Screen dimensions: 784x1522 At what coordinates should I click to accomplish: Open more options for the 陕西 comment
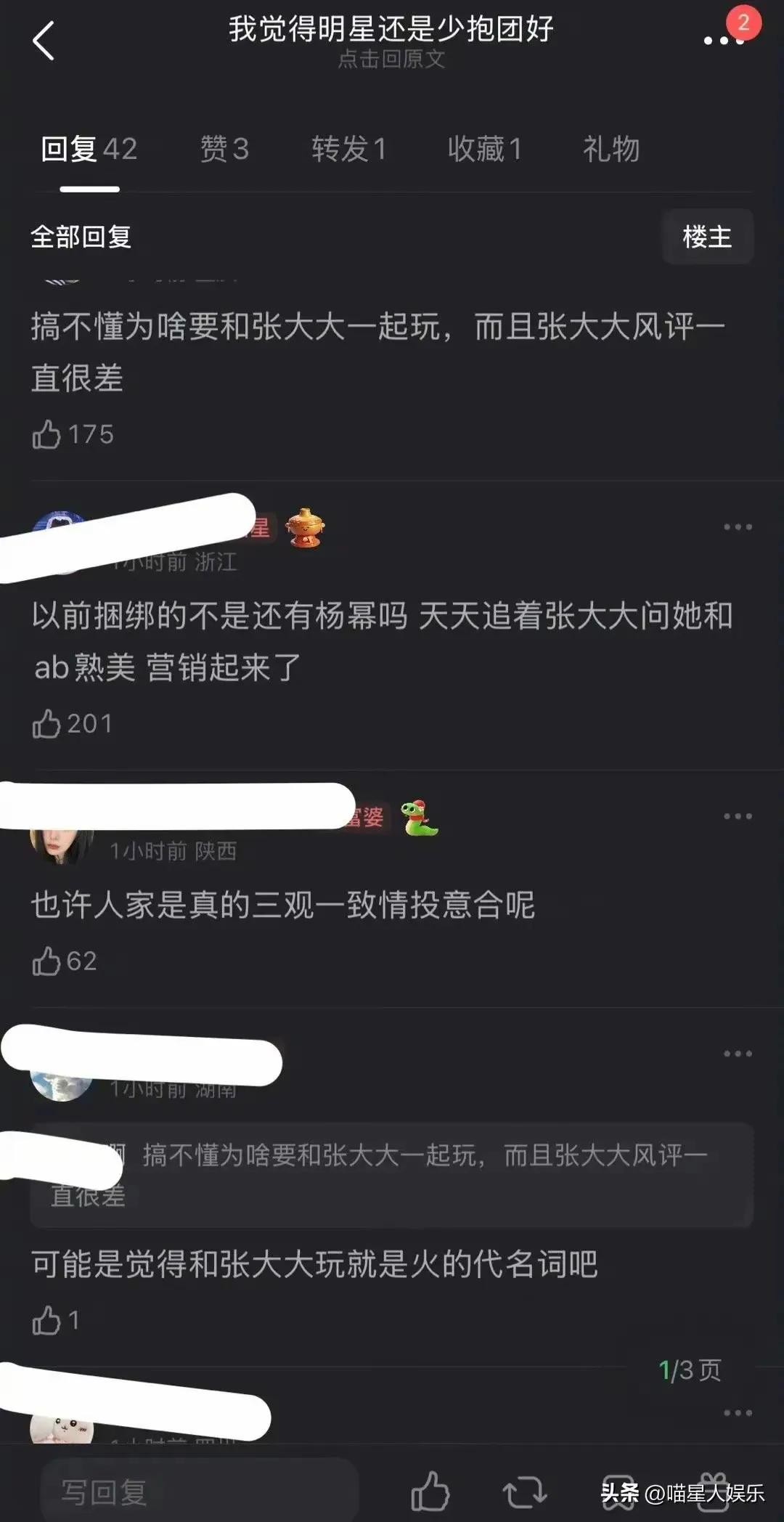click(738, 816)
